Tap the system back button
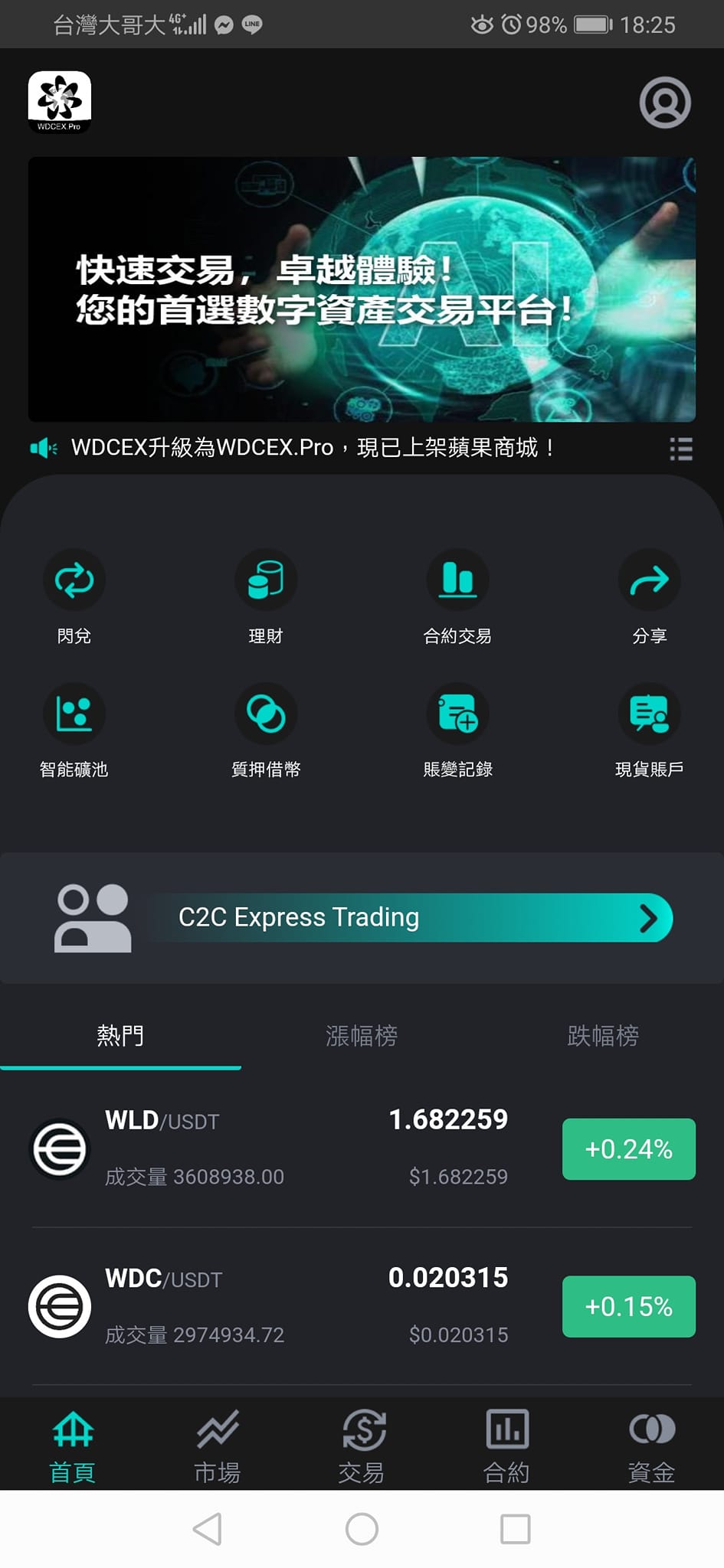Viewport: 724px width, 1568px height. tap(208, 1529)
